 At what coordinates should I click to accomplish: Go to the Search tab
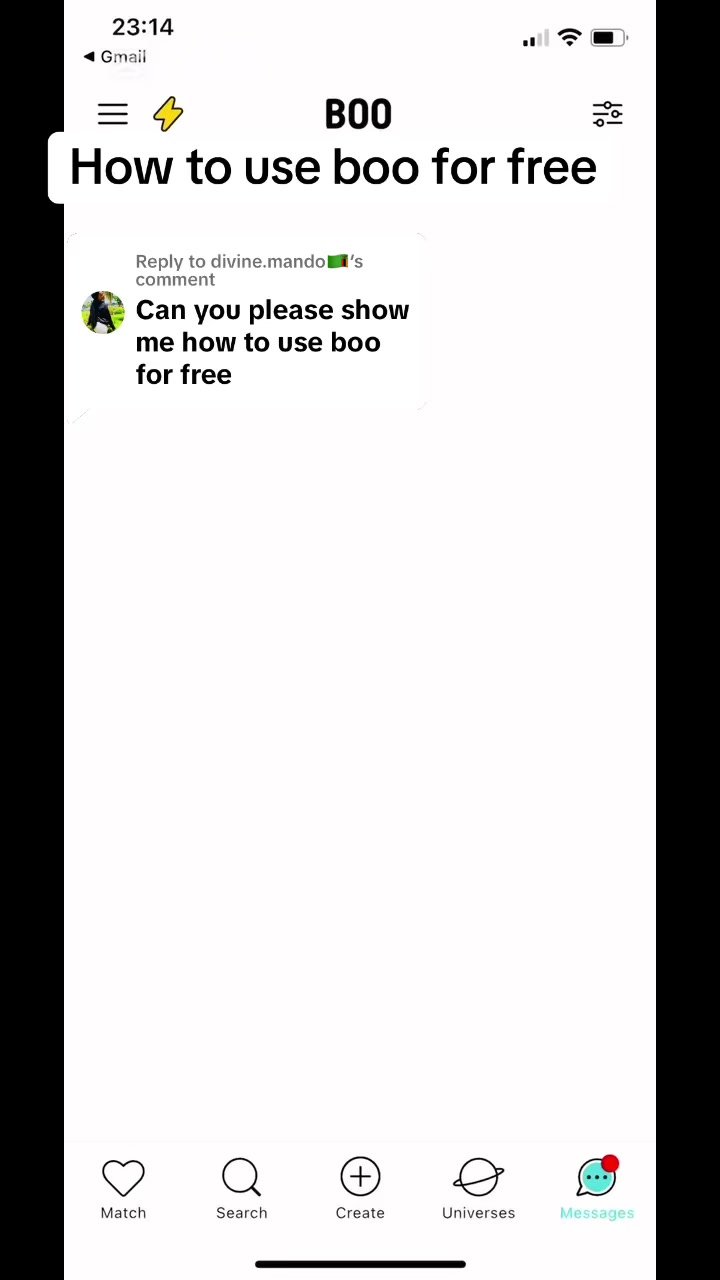pos(241,1188)
